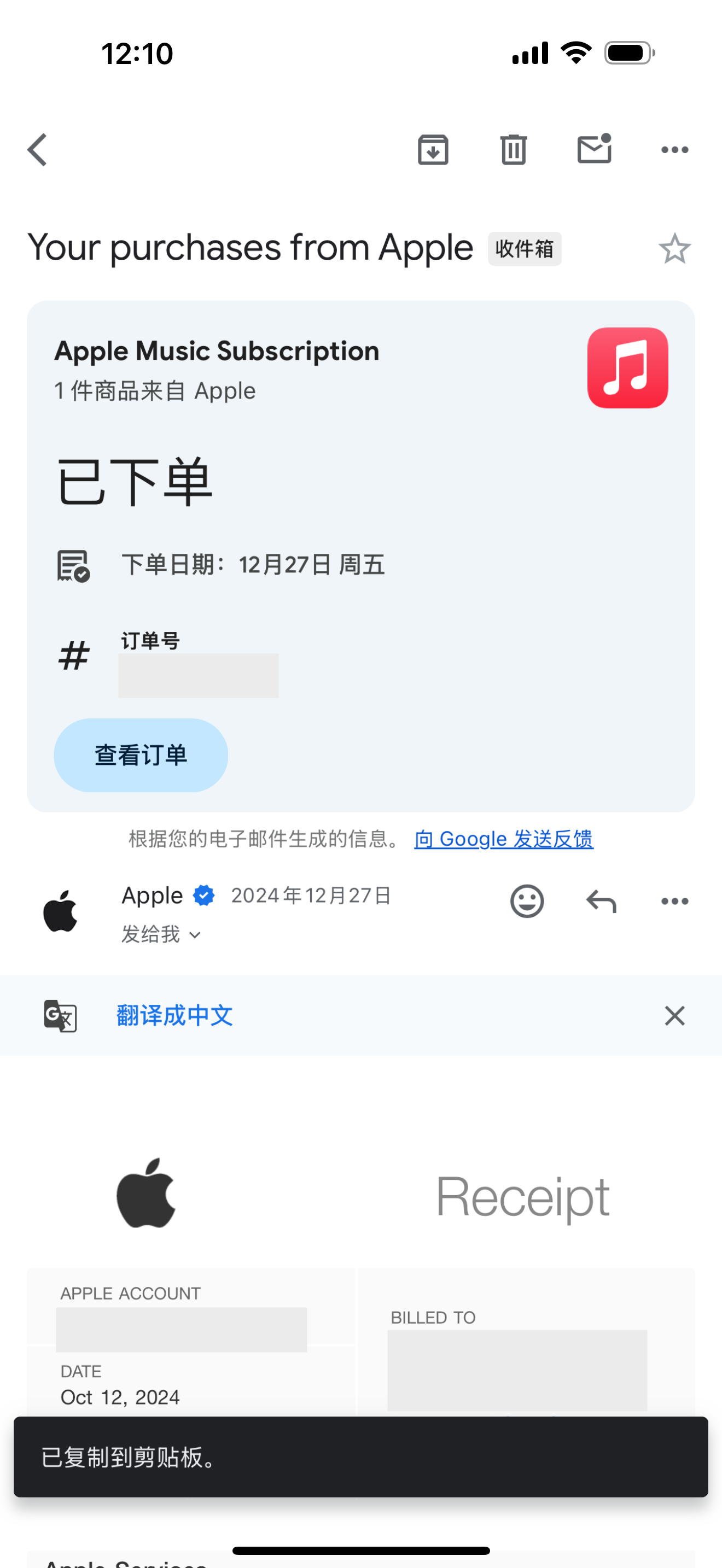The image size is (722, 1568).
Task: Star this email
Action: (674, 249)
